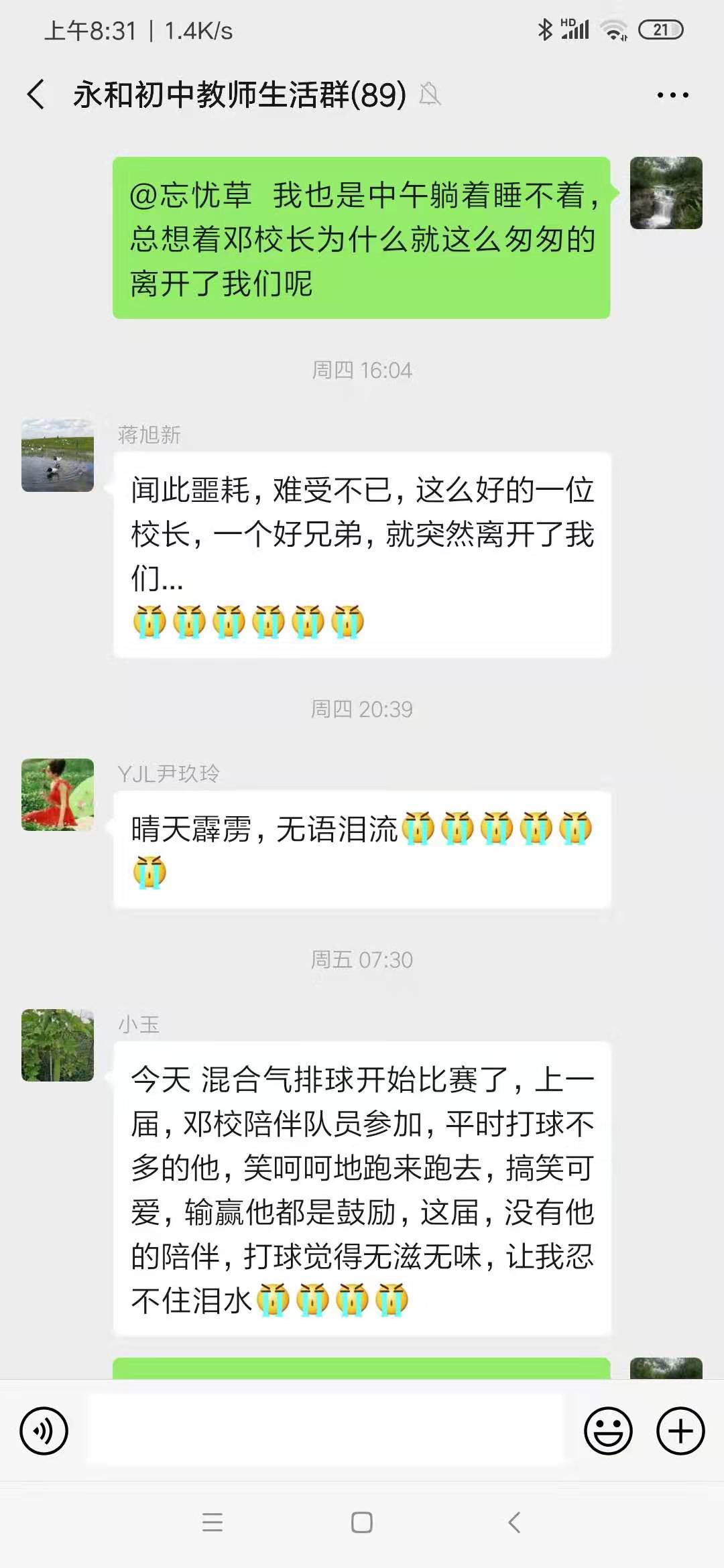Tap the muted notification bell beside group name
Viewport: 724px width, 1568px height.
pyautogui.click(x=430, y=96)
